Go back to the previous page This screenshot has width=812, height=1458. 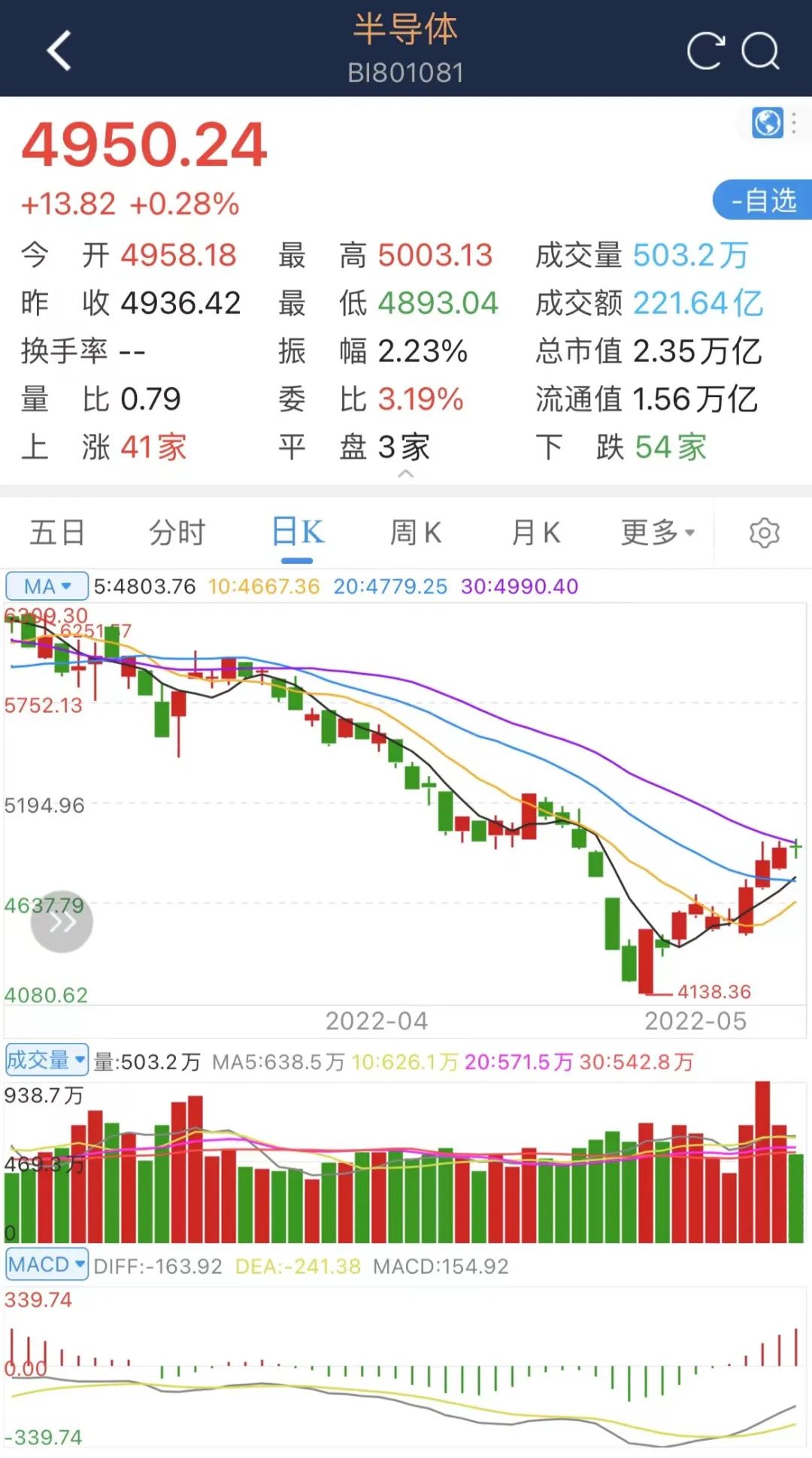click(x=59, y=50)
